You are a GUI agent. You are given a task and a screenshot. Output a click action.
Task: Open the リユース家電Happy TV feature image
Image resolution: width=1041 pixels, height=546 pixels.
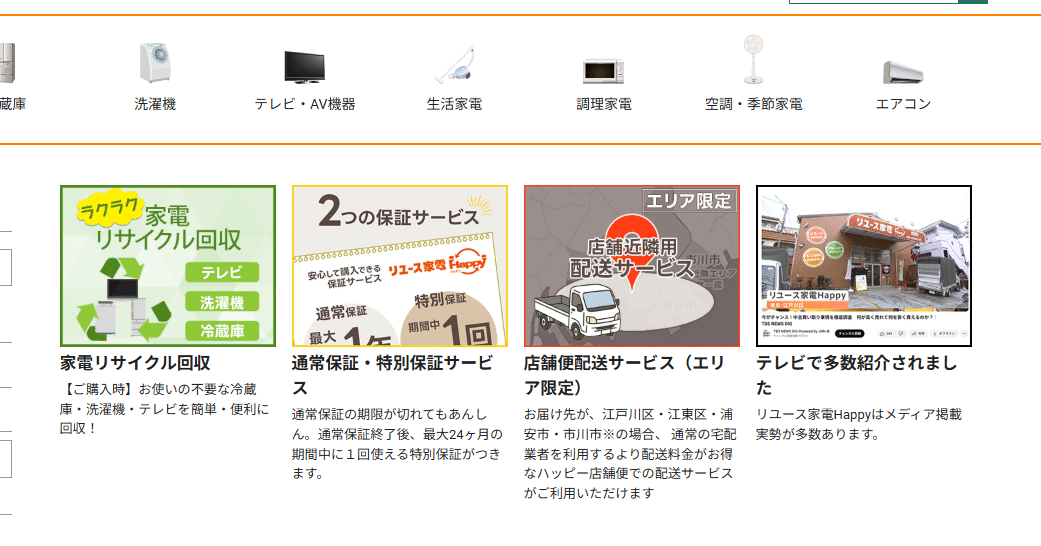click(x=864, y=266)
